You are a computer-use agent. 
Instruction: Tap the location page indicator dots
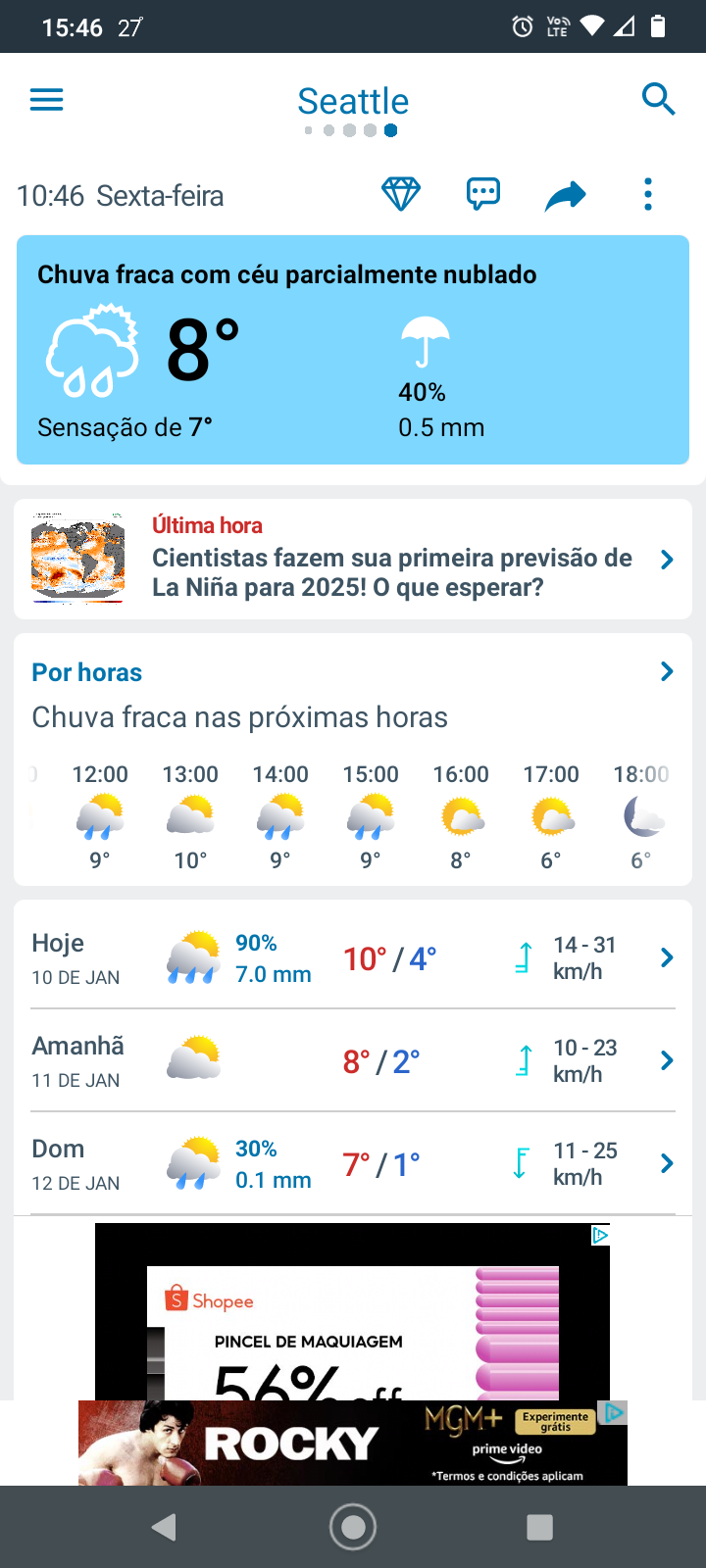[x=351, y=130]
